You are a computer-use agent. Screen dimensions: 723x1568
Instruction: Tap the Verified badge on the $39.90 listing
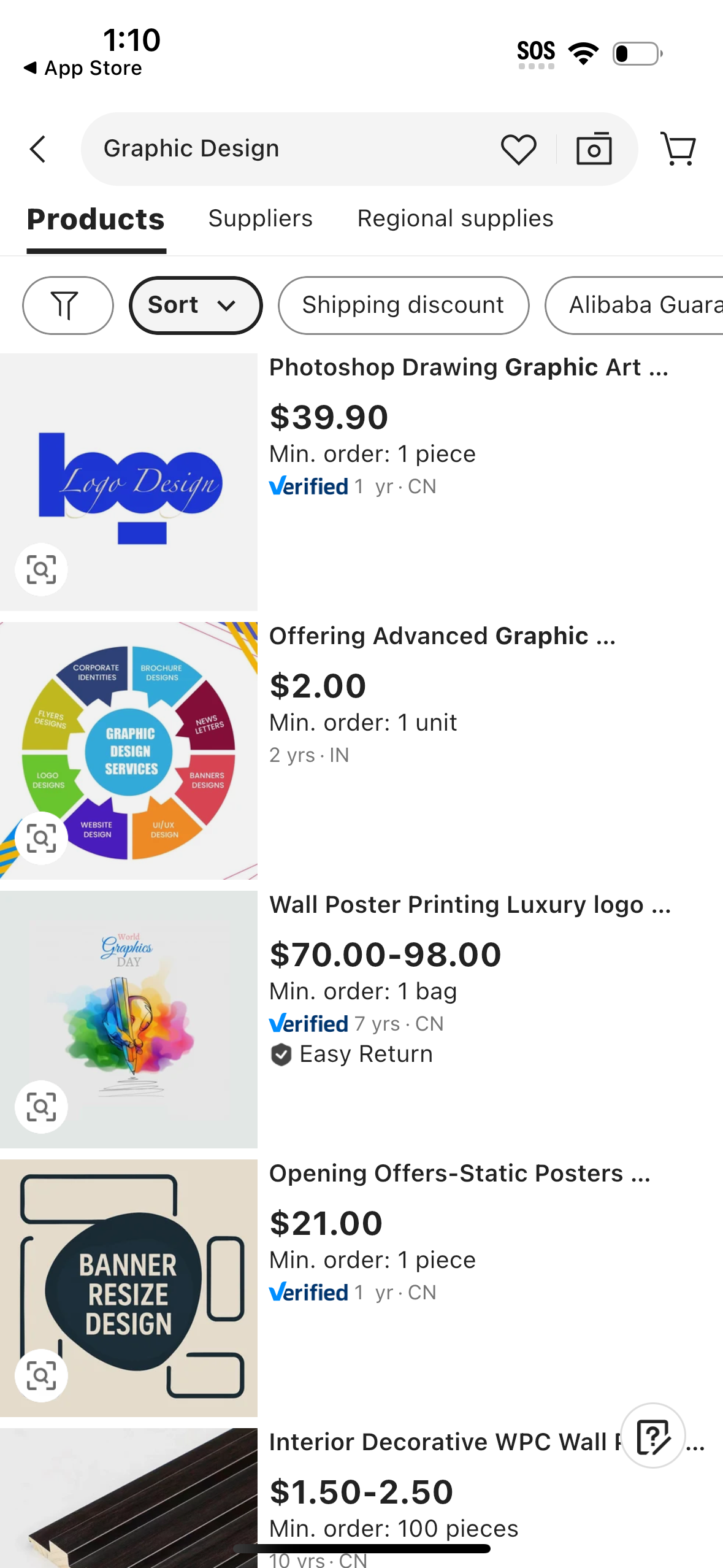click(x=308, y=486)
